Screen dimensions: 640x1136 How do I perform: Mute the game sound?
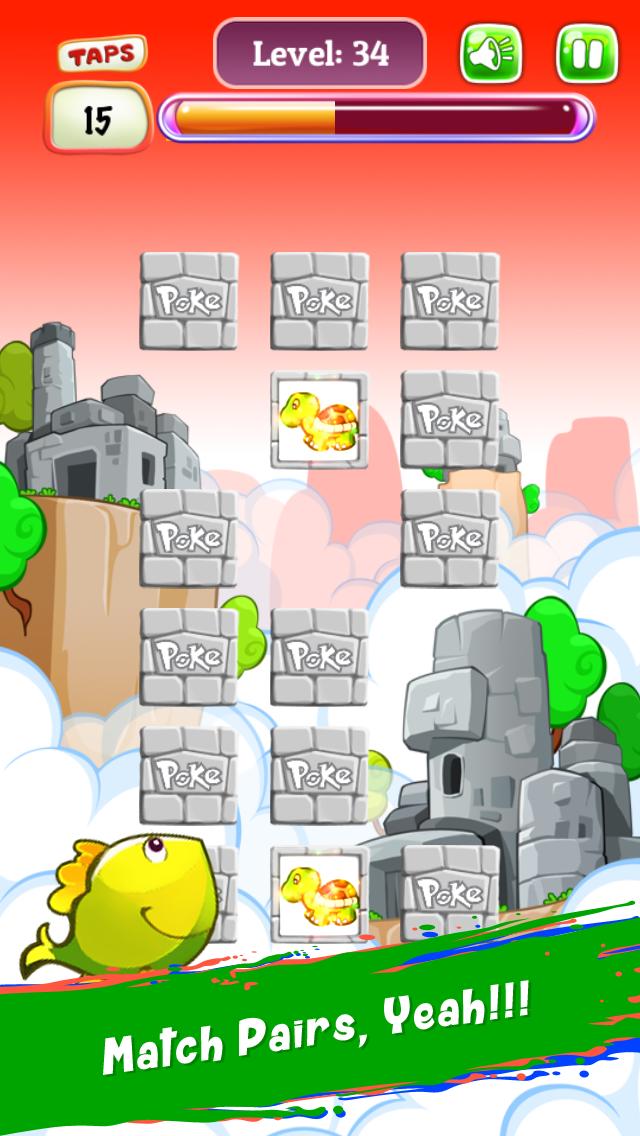click(x=491, y=53)
